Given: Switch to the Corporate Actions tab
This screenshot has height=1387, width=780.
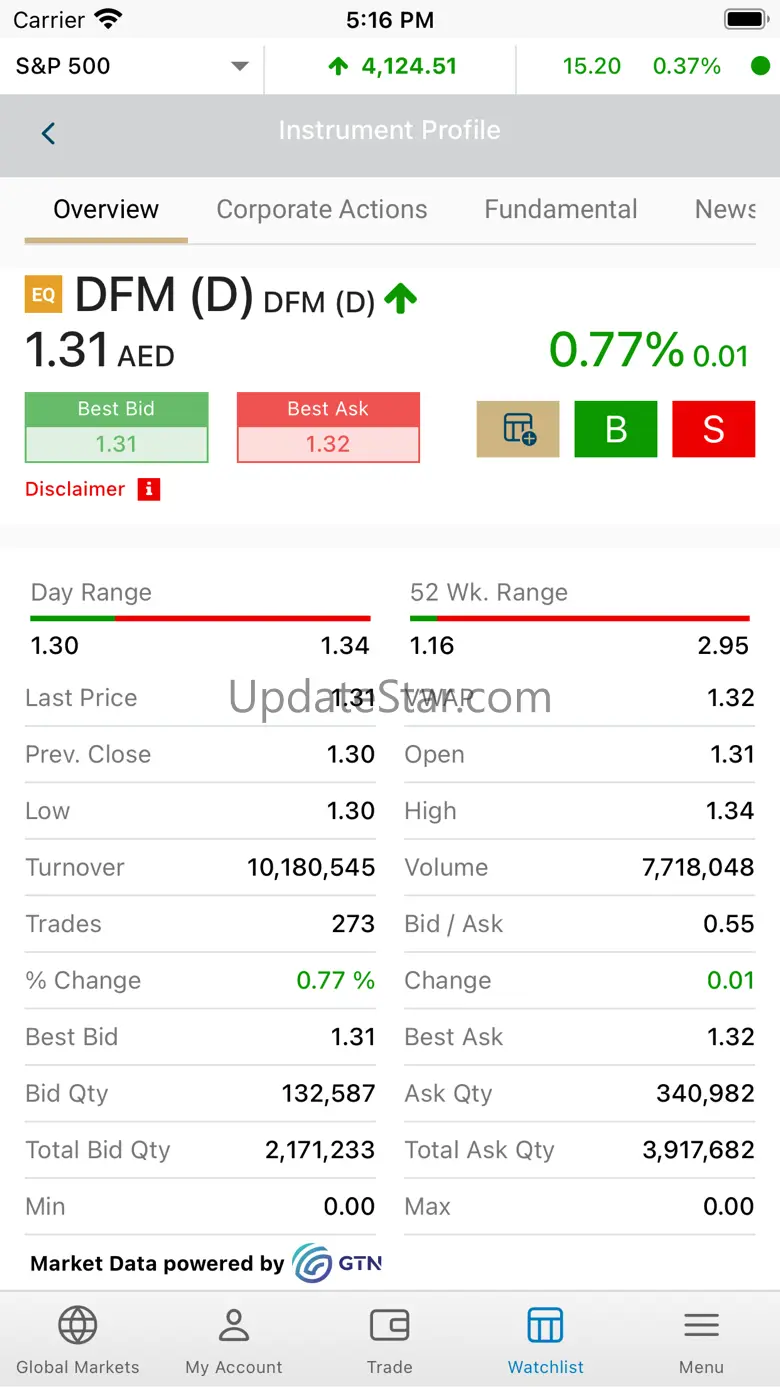Looking at the screenshot, I should (321, 210).
